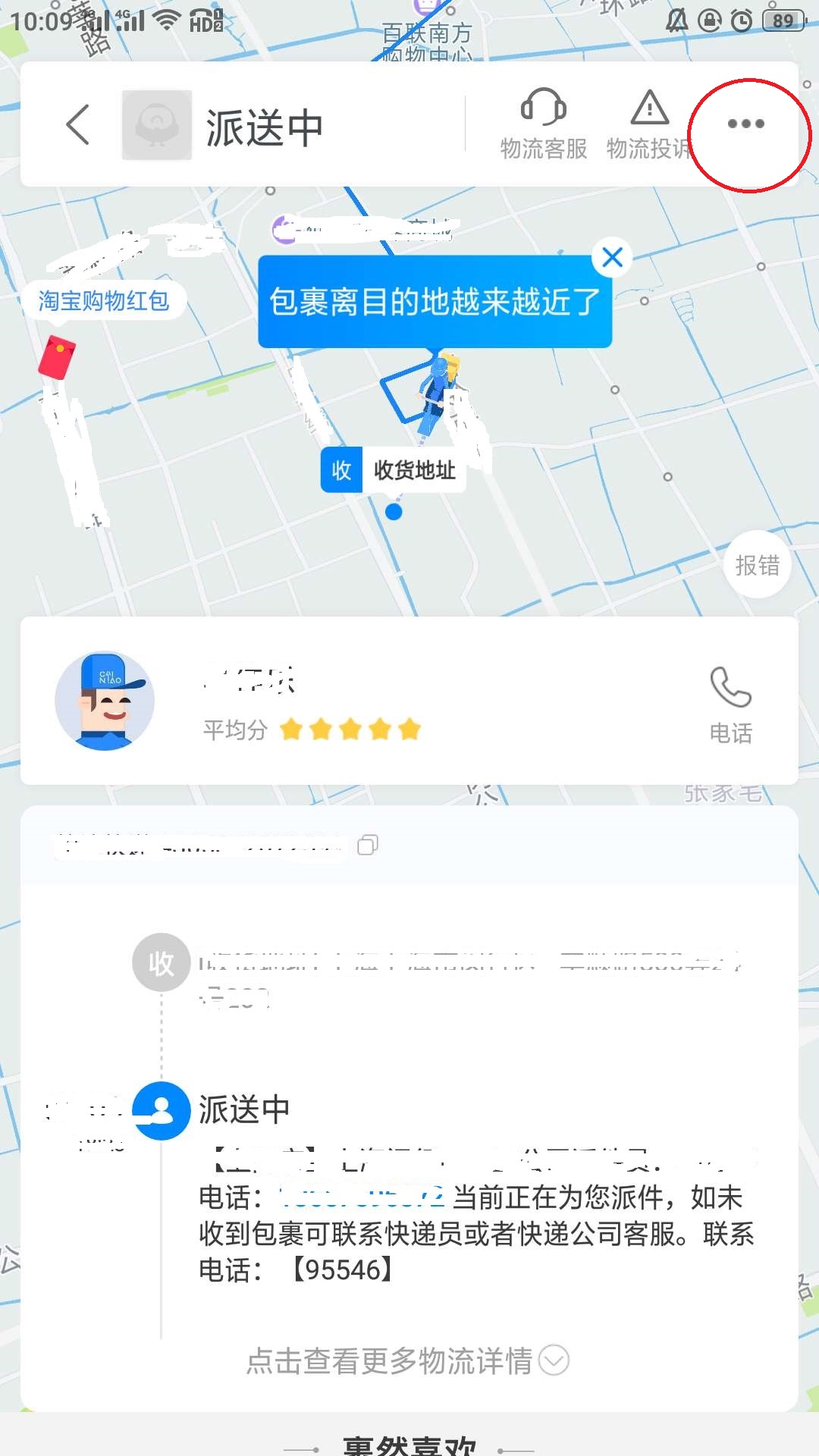Dismiss the blue package tooltip

click(x=612, y=258)
